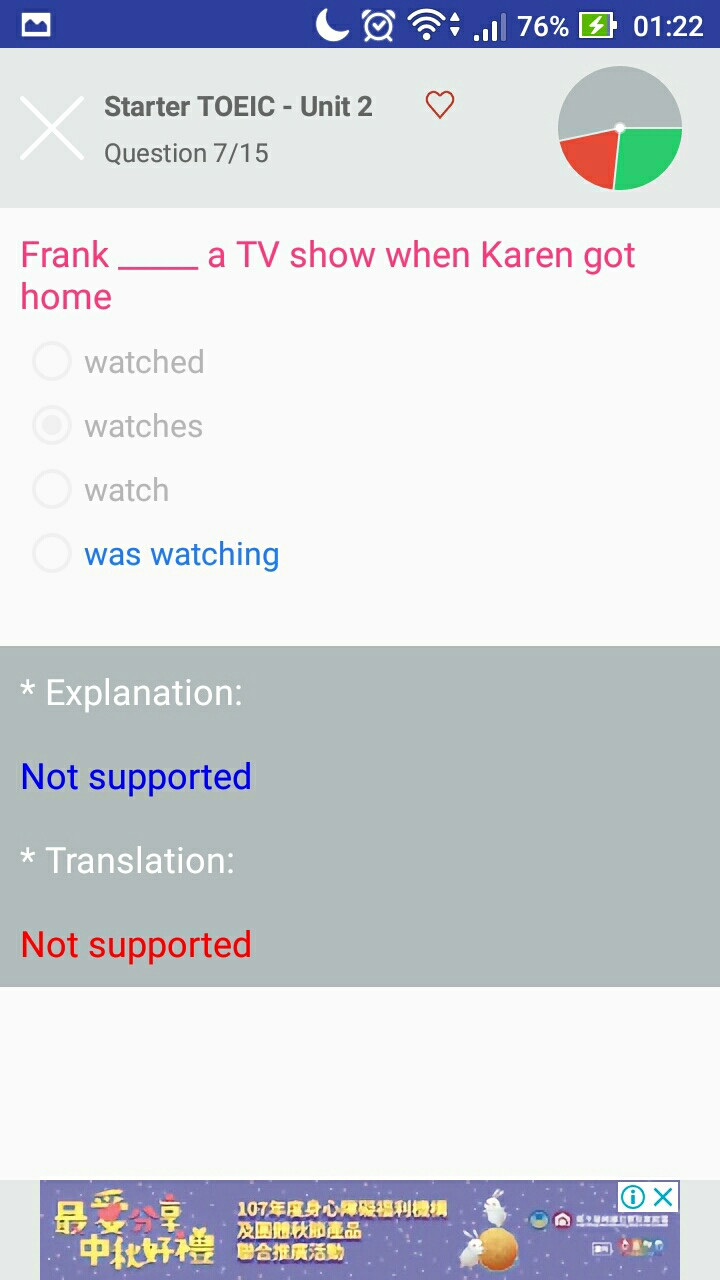
Task: Open the banner advertisement
Action: 340,1230
